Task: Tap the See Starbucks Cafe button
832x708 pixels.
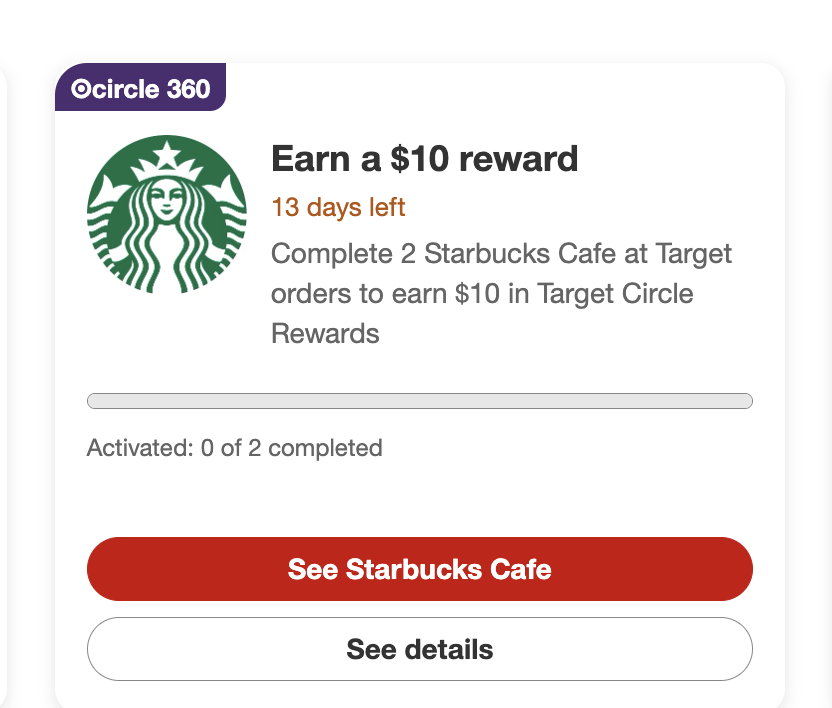Action: point(419,569)
